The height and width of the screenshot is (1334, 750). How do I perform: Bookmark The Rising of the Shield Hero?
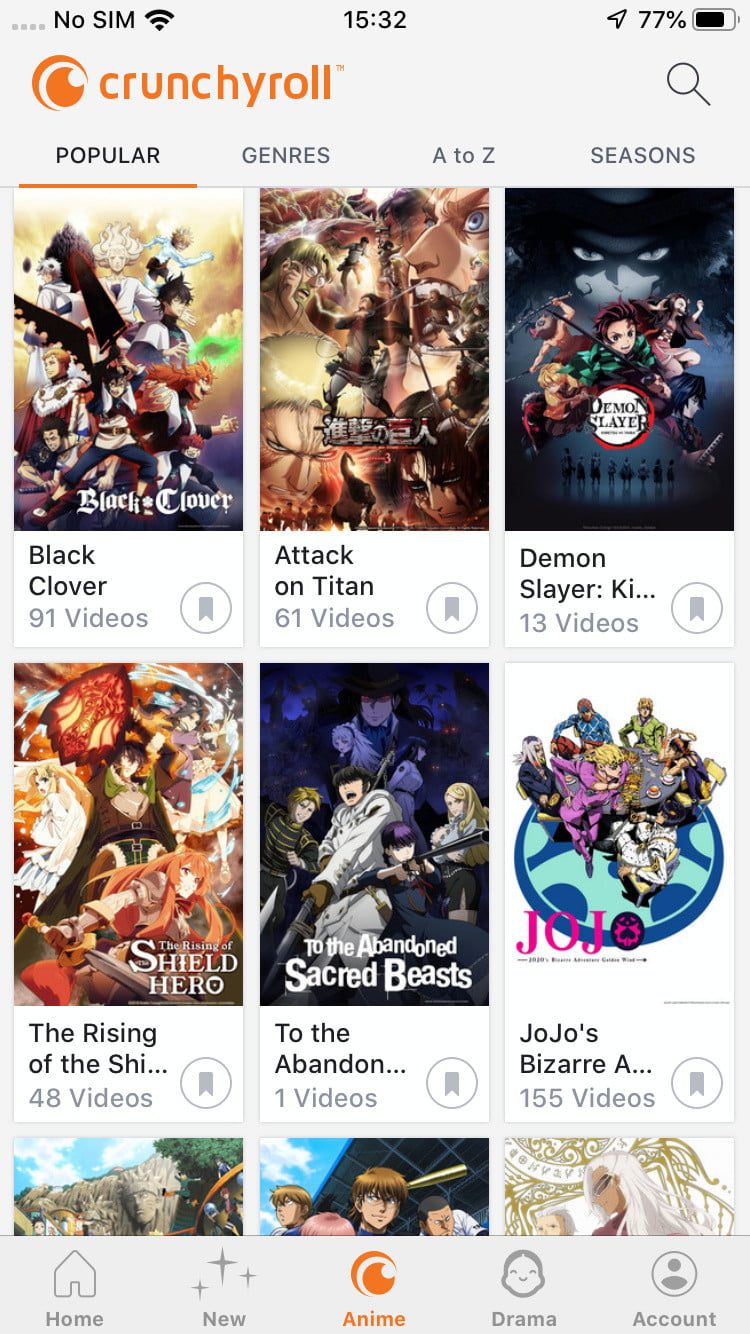(x=206, y=1084)
